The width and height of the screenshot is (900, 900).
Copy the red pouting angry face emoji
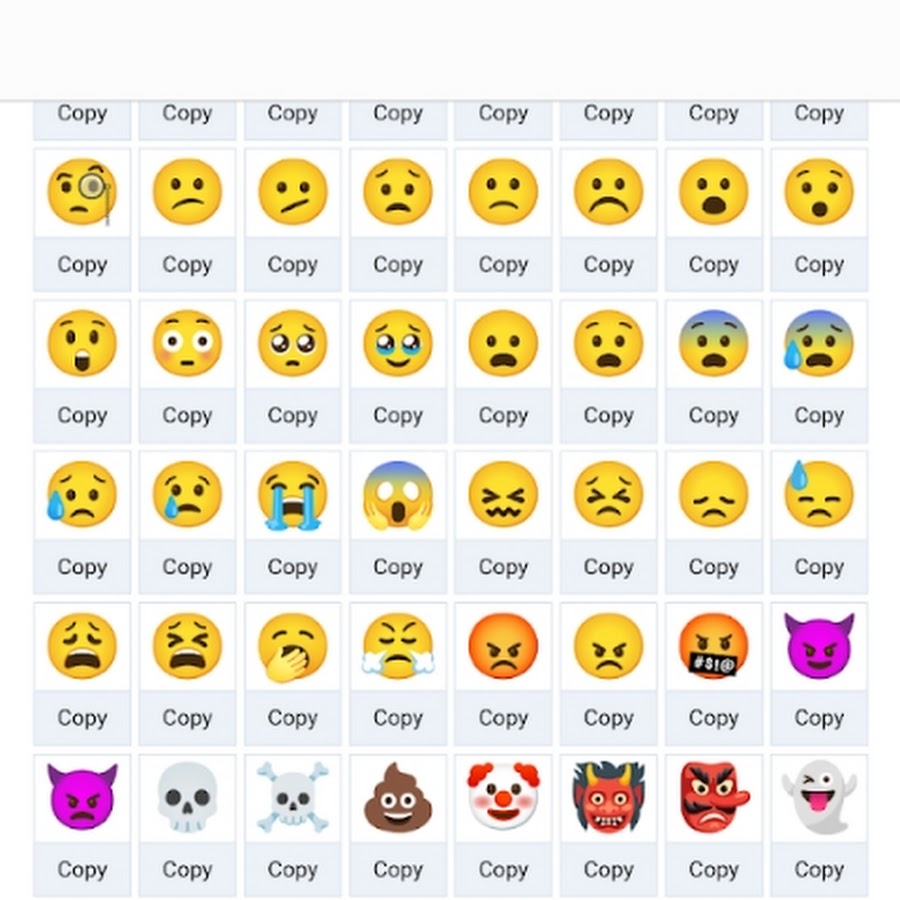point(503,718)
